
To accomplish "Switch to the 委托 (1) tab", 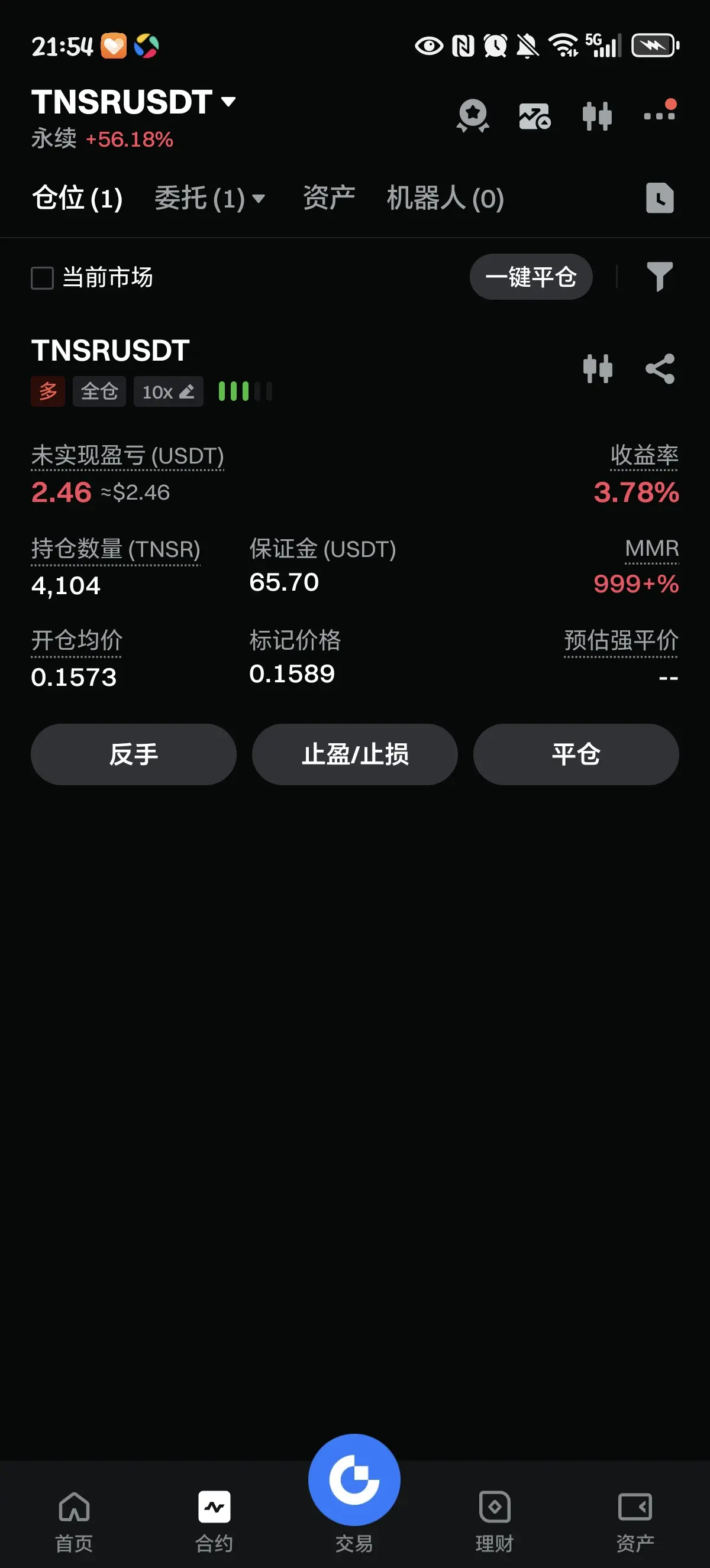I will pyautogui.click(x=209, y=199).
